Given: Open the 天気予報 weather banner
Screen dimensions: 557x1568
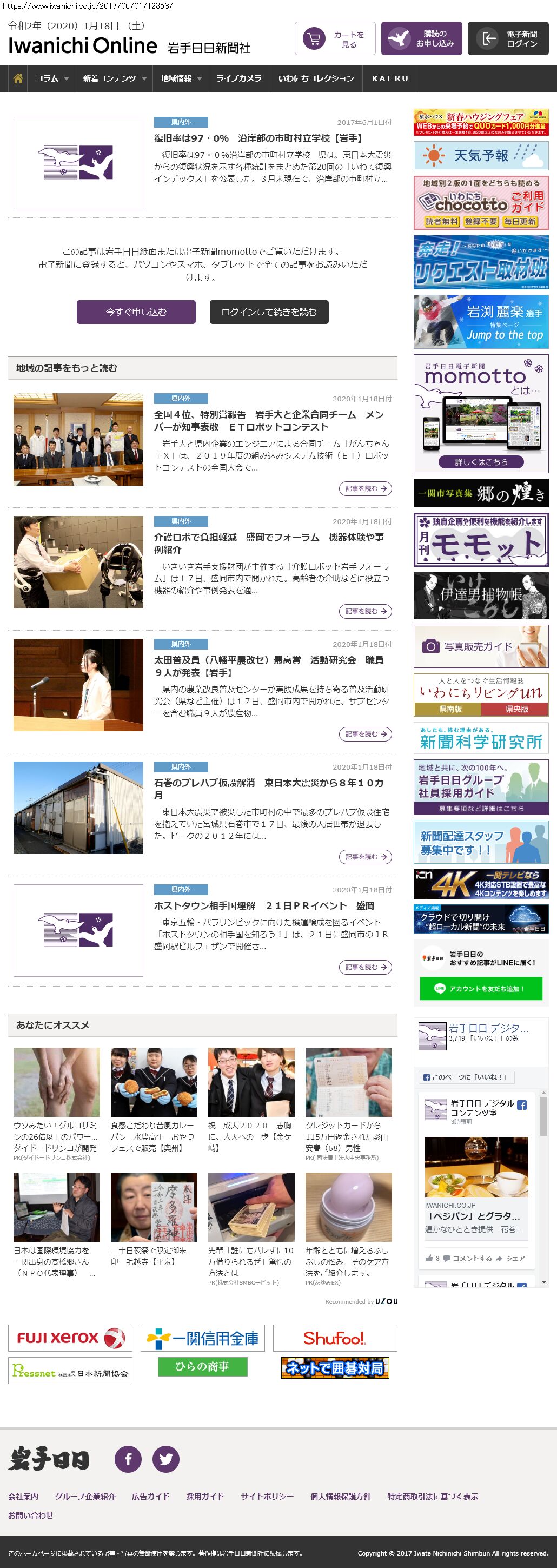Looking at the screenshot, I should 480,156.
